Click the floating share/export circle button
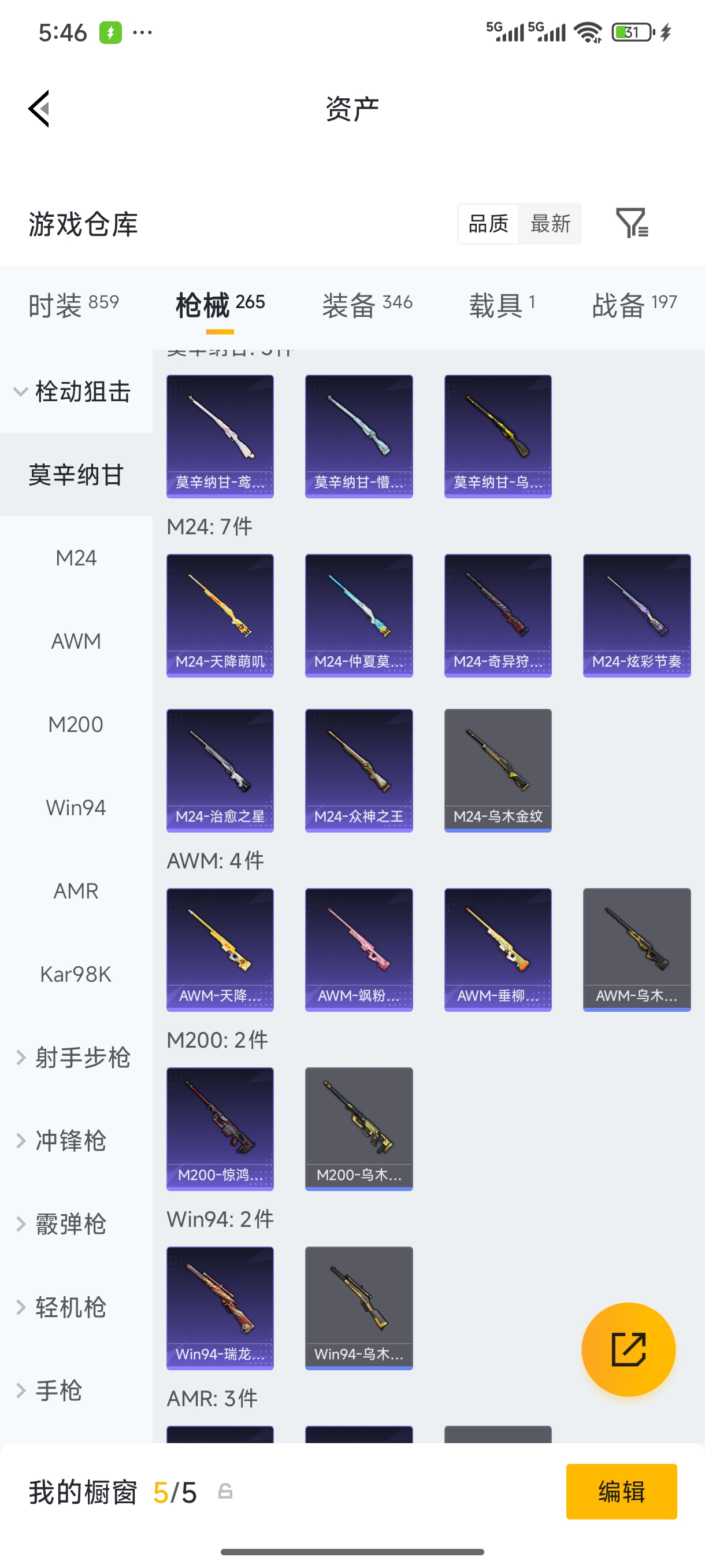 pos(628,1349)
